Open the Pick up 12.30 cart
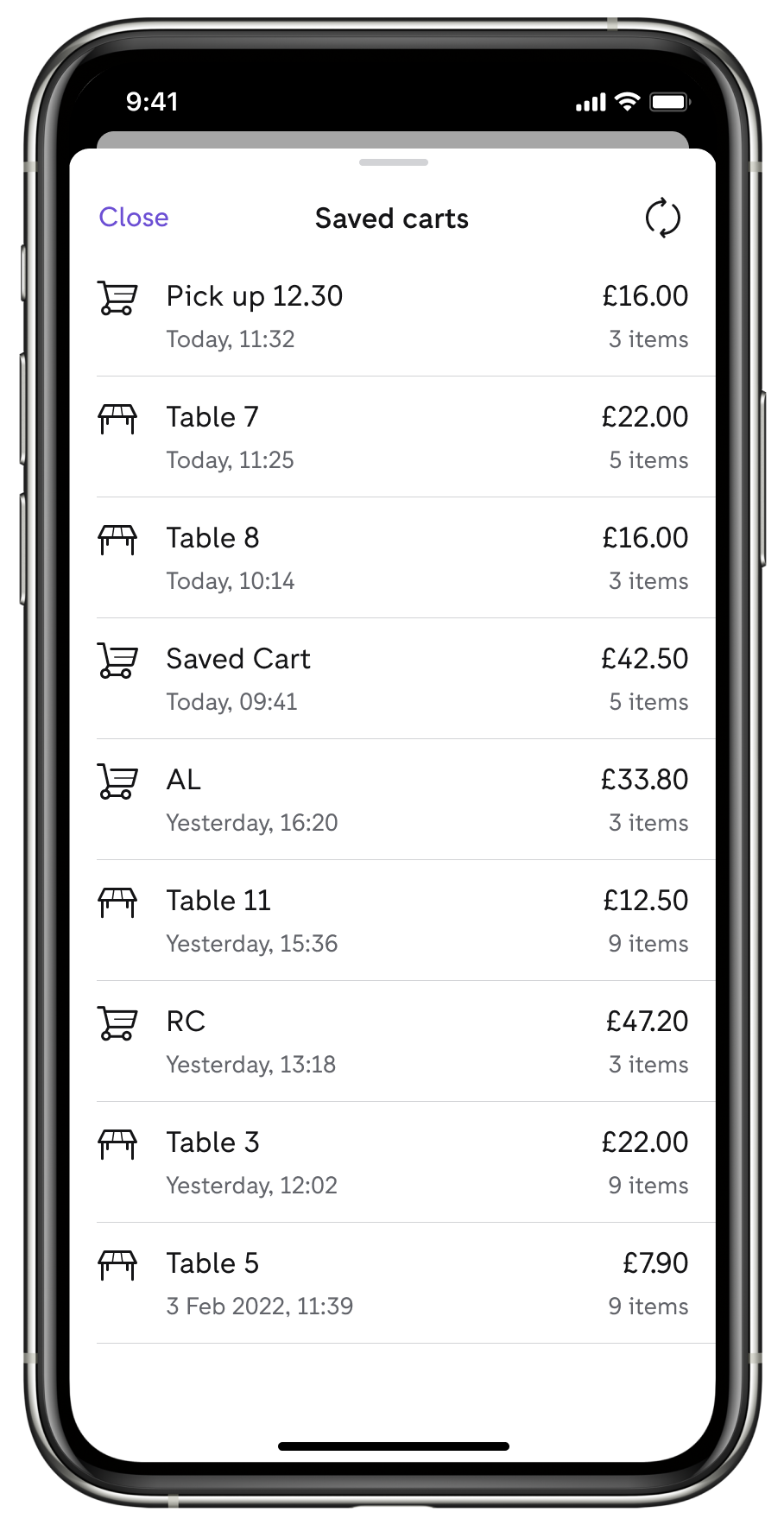 click(x=393, y=316)
